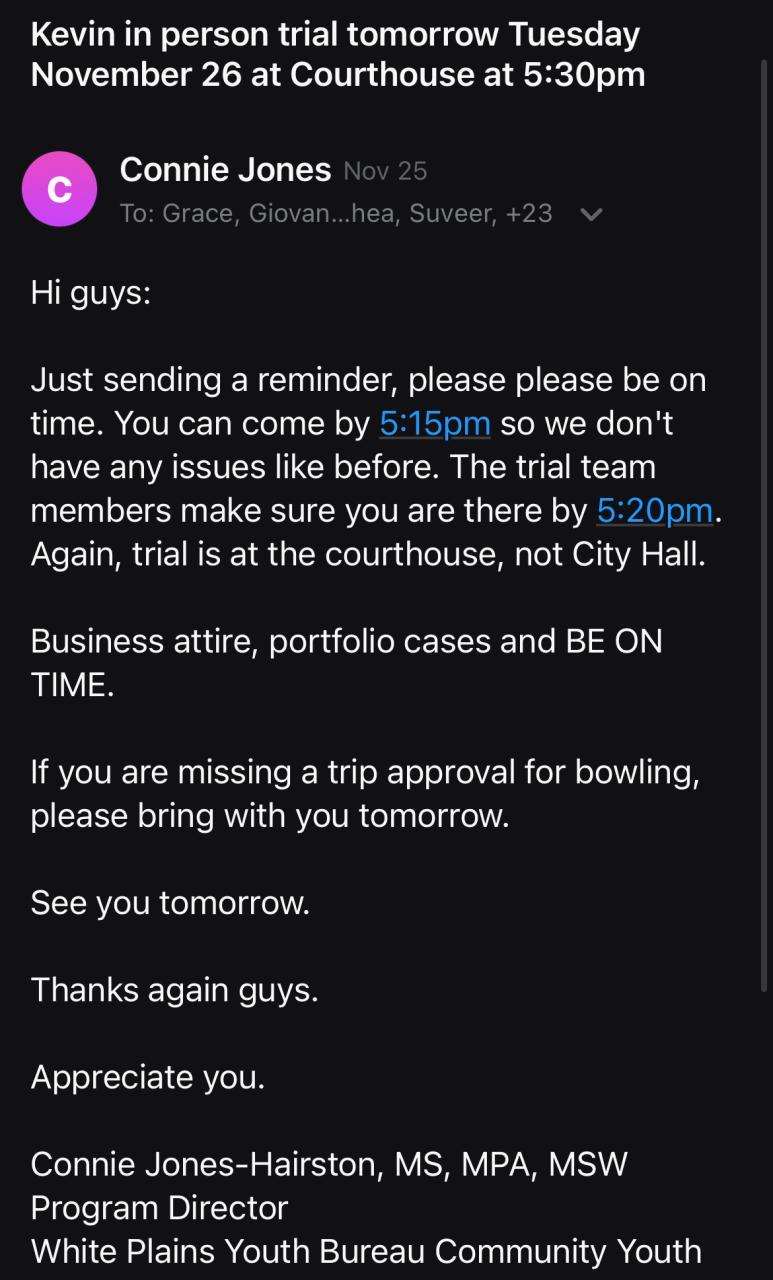Open Connie Jones's sender avatar
The height and width of the screenshot is (1280, 773).
click(59, 190)
